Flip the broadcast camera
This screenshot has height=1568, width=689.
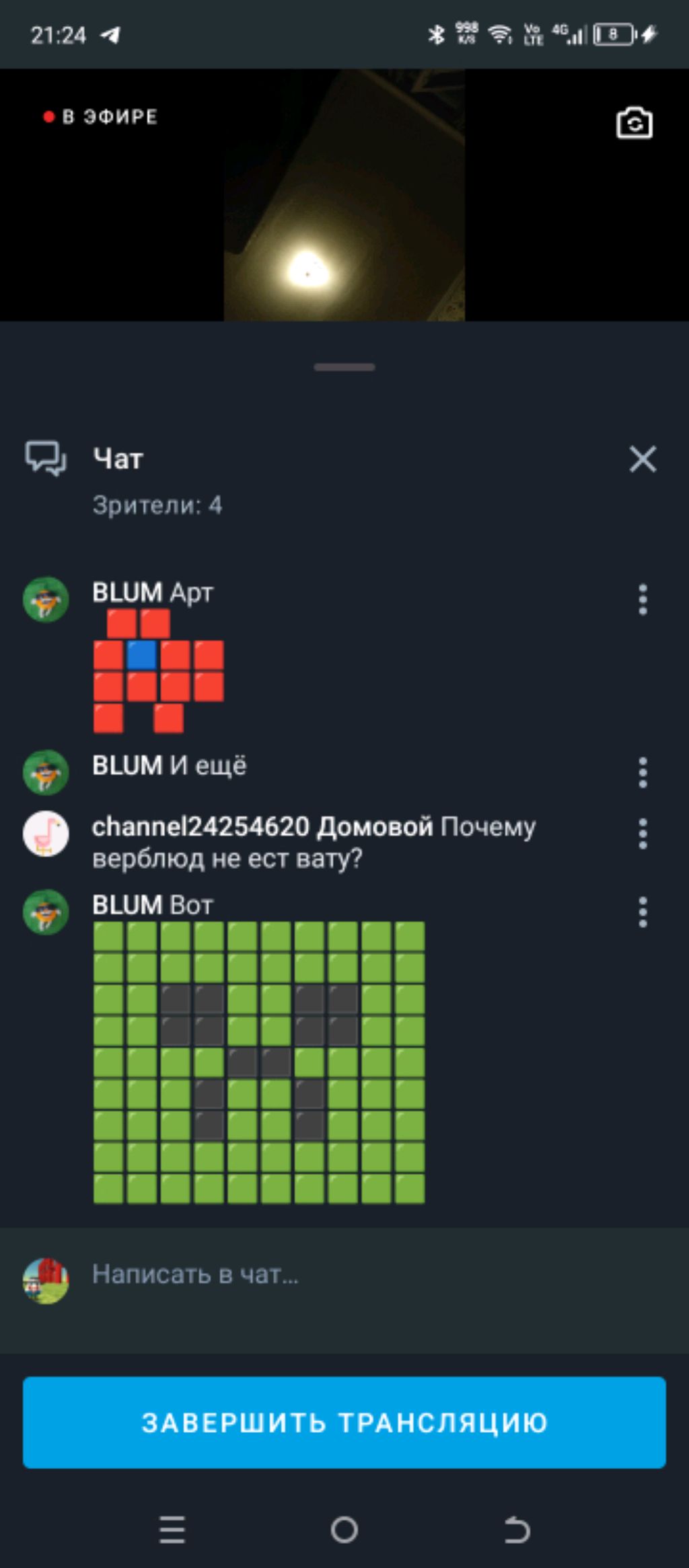coord(634,123)
